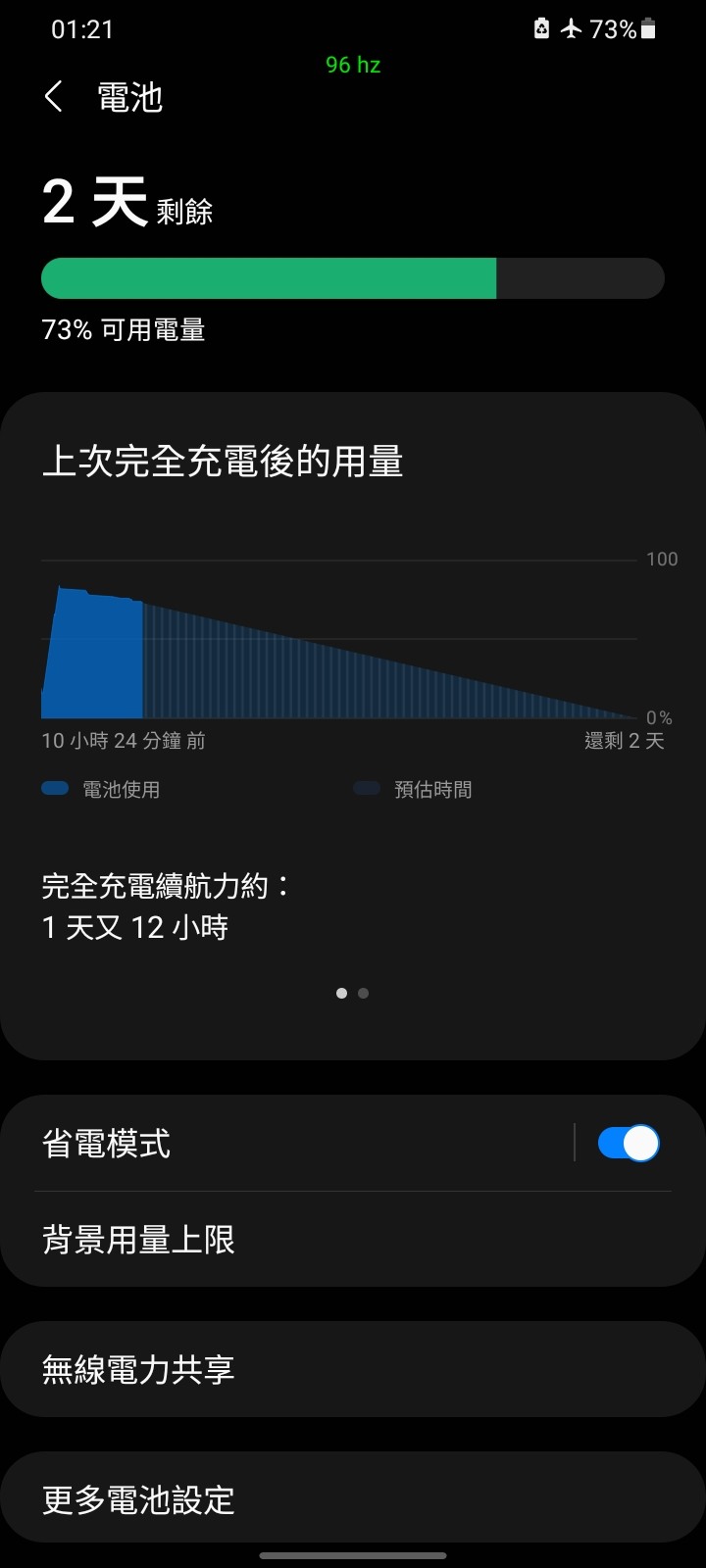
Task: Open 更多電池設定
Action: (x=353, y=1499)
